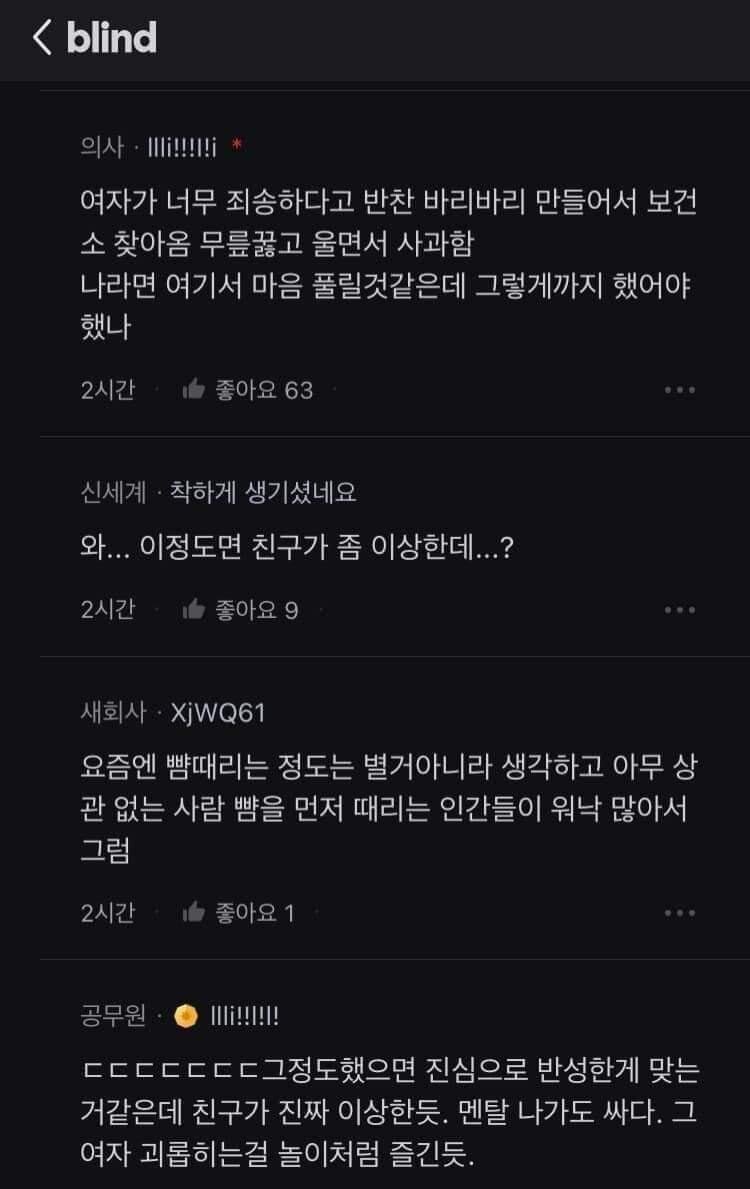This screenshot has height=1189, width=750.
Task: Open the three-dot menu on 새회사's comment
Action: [681, 912]
